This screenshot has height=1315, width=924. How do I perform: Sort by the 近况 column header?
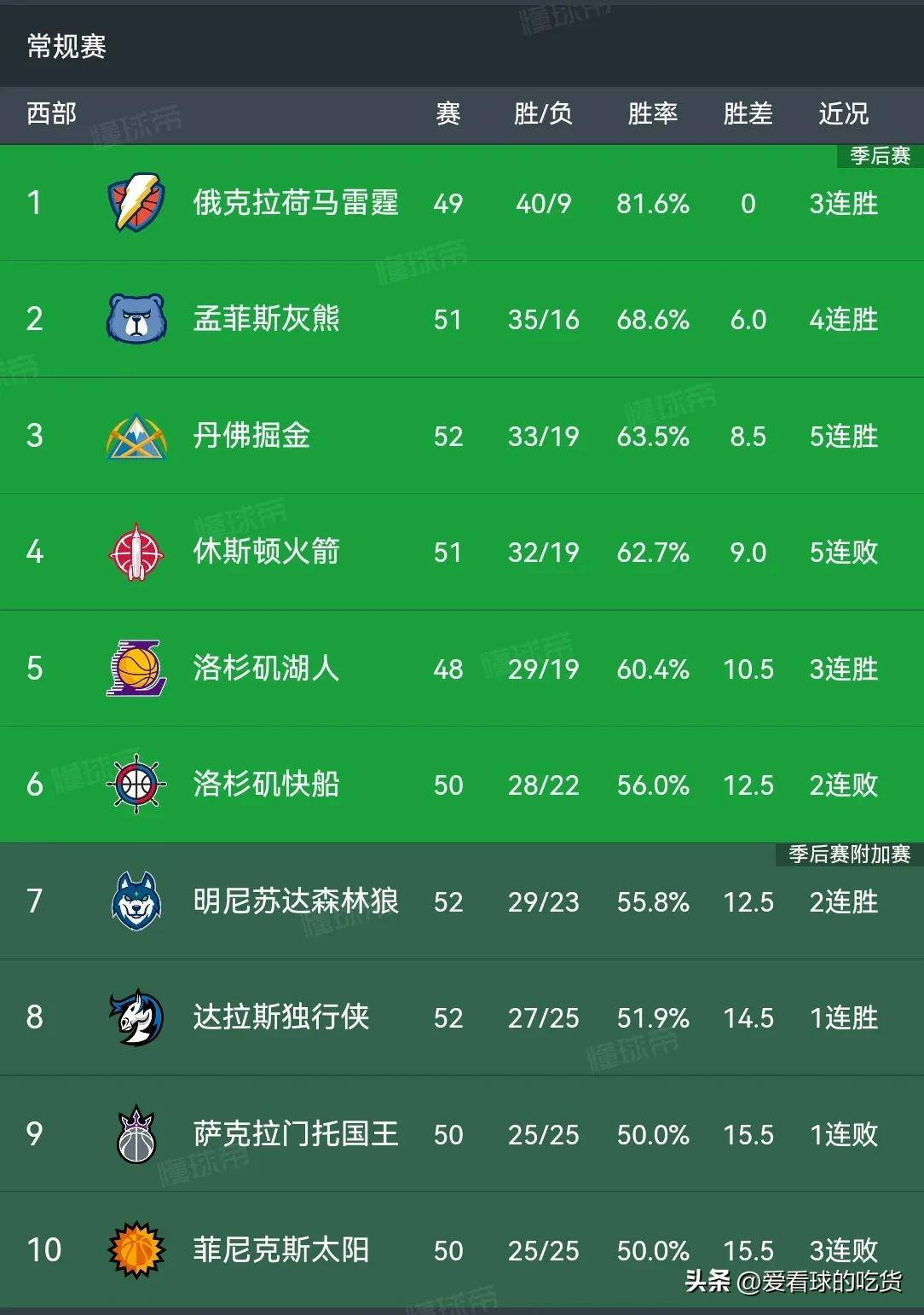point(844,114)
